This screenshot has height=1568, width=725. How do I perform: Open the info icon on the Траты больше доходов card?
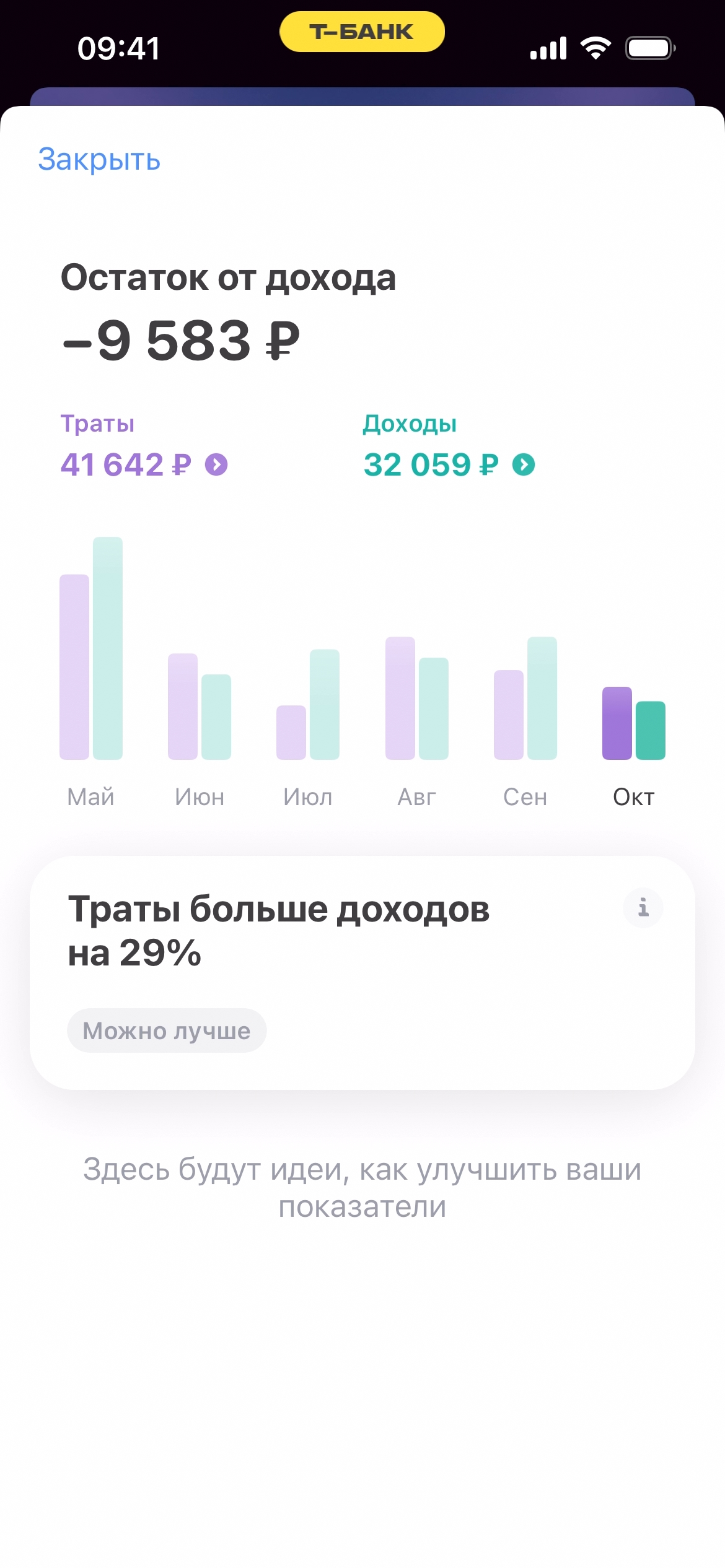(643, 908)
